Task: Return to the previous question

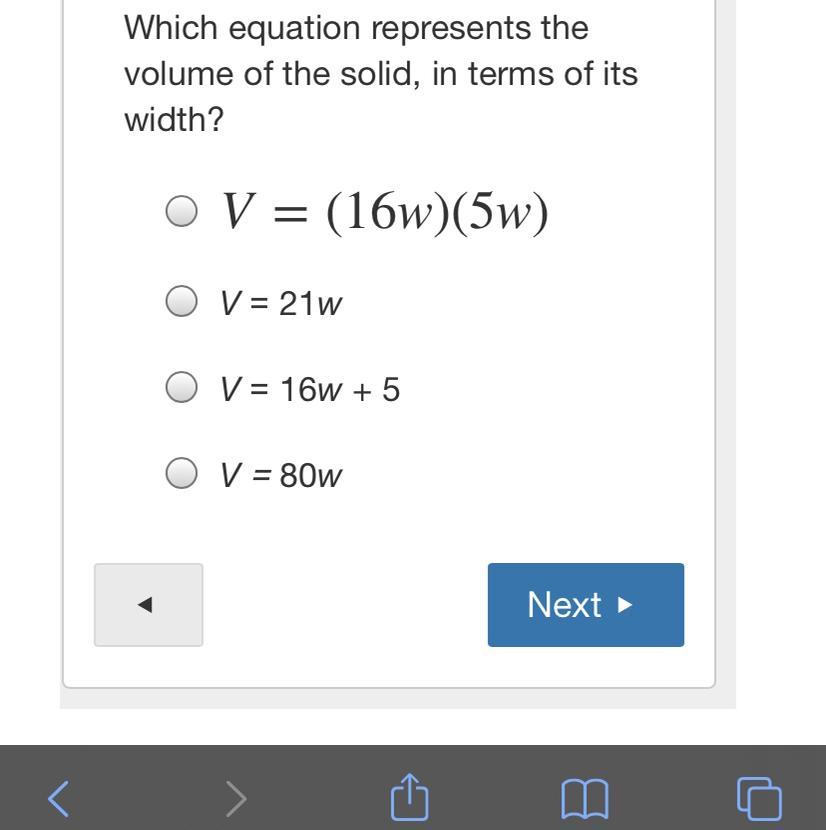Action: pos(148,605)
